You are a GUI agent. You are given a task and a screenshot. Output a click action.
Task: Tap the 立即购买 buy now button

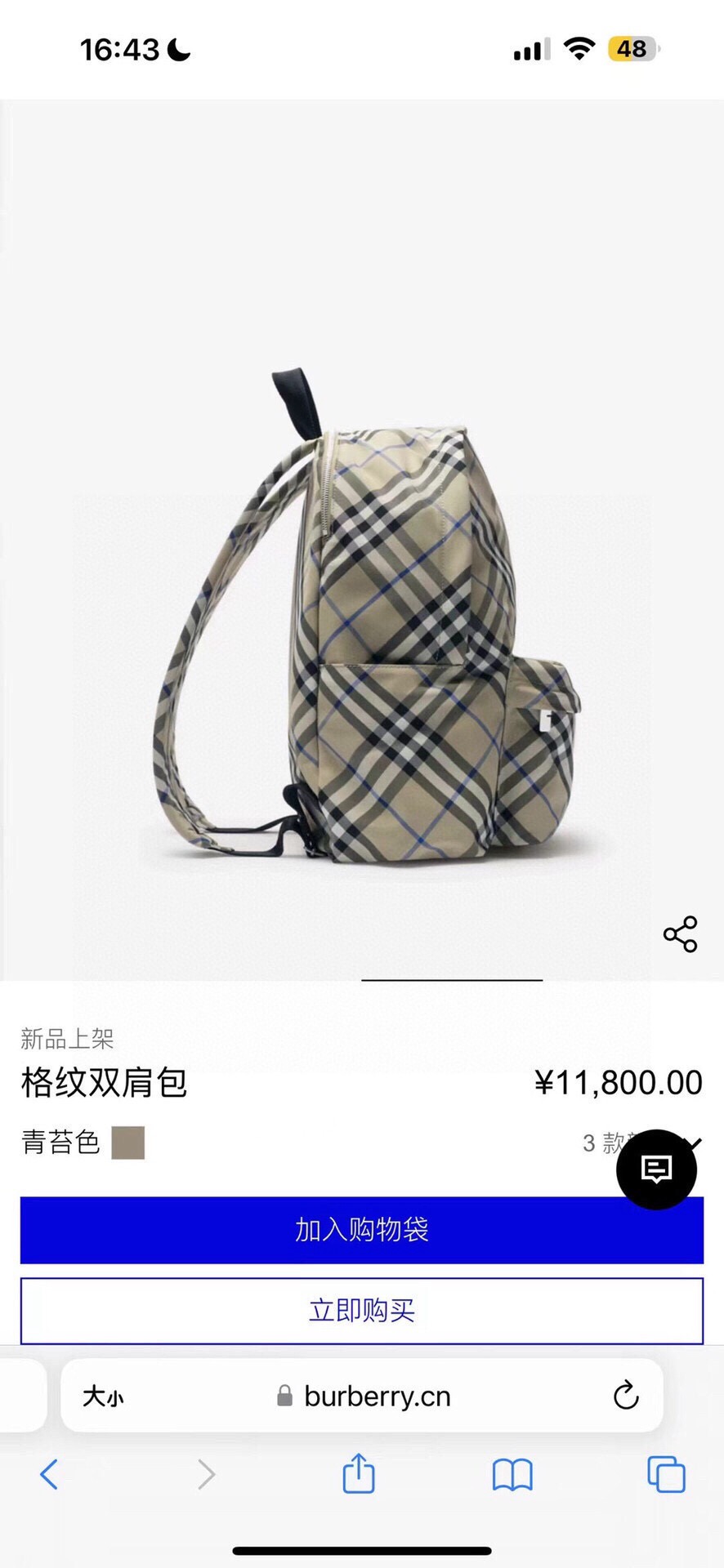[361, 1311]
